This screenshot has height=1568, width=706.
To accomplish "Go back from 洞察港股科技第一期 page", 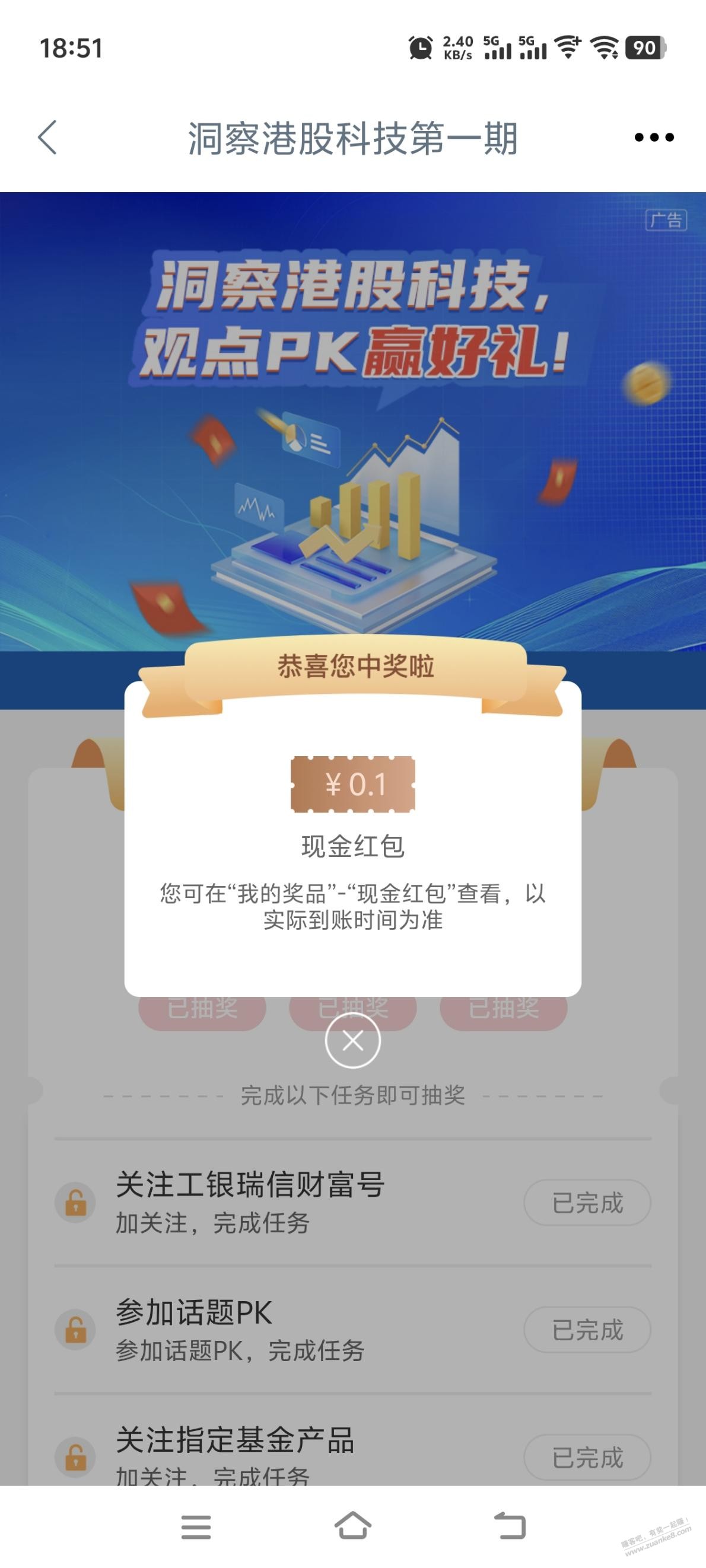I will click(47, 138).
